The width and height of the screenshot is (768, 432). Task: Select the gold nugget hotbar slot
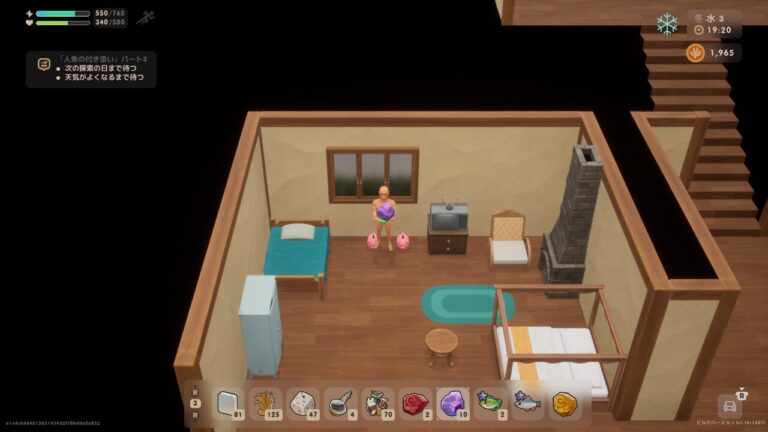click(565, 402)
